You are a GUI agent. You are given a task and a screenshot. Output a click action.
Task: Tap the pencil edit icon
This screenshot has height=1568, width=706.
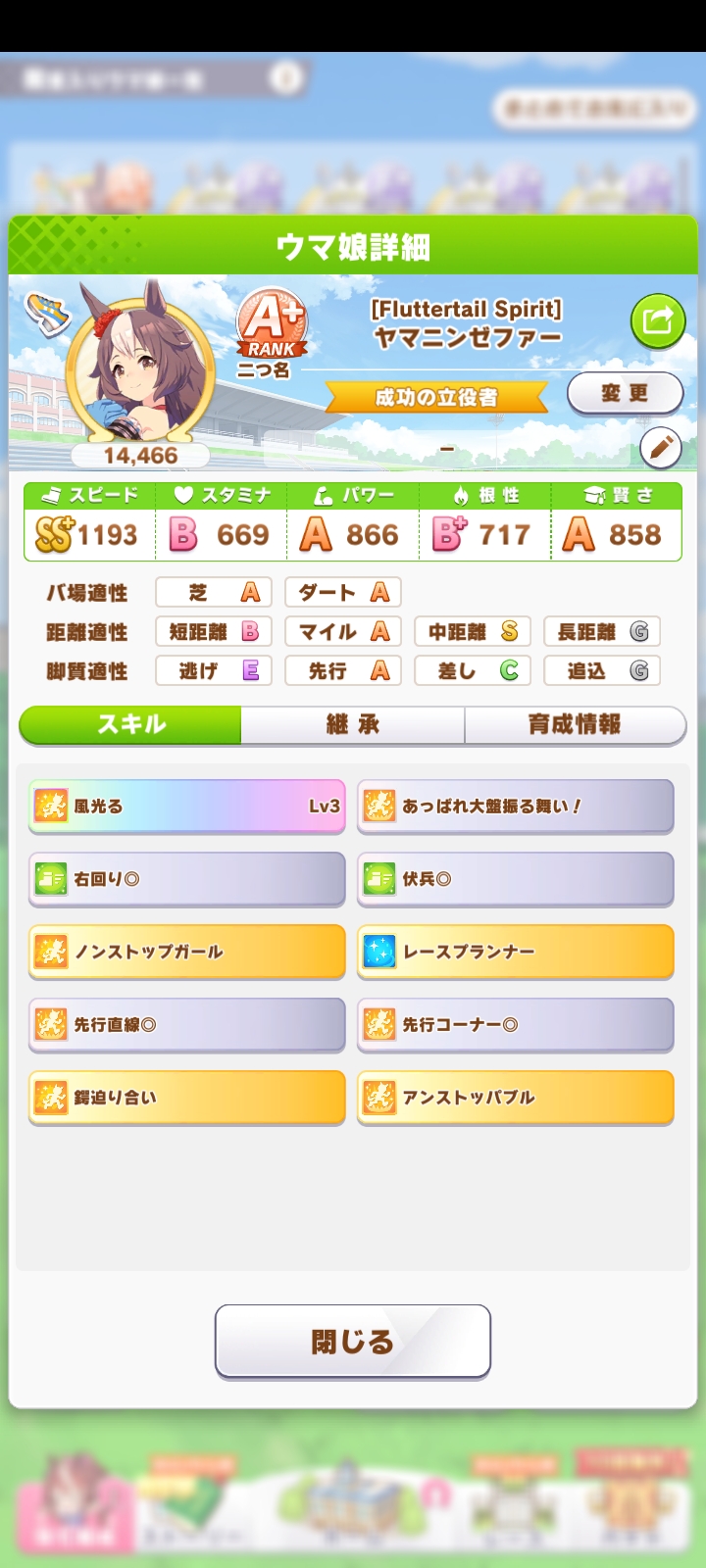660,448
